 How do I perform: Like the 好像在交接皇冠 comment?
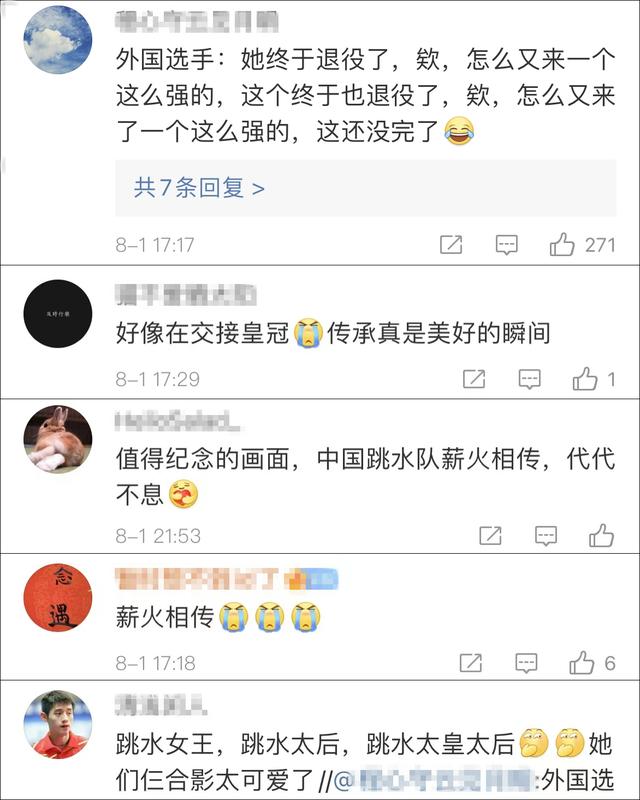[x=585, y=379]
